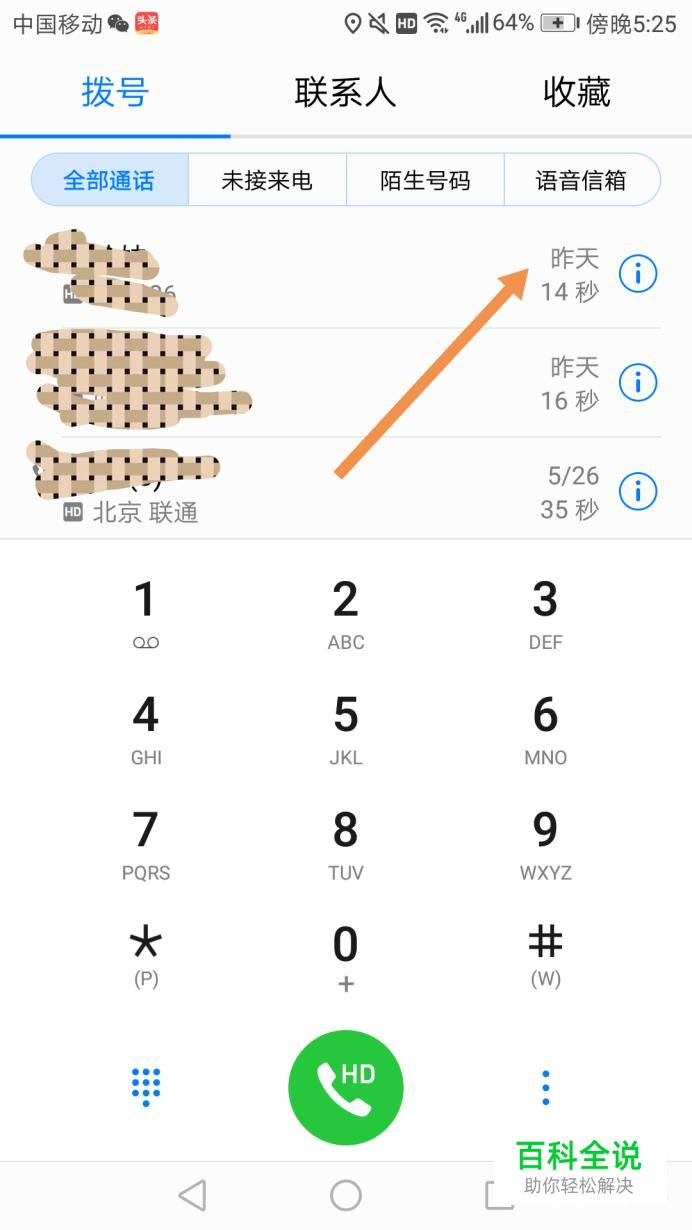Open details for the 14 秒 call
The width and height of the screenshot is (692, 1230).
(638, 274)
